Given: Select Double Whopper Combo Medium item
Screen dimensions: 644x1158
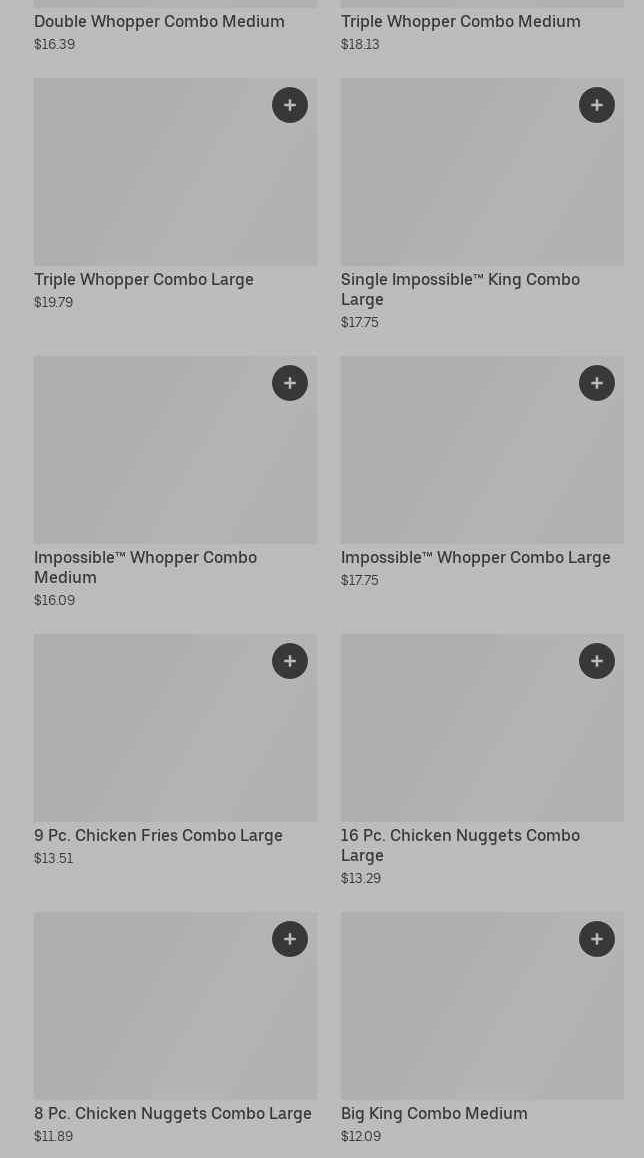Looking at the screenshot, I should [x=160, y=21].
